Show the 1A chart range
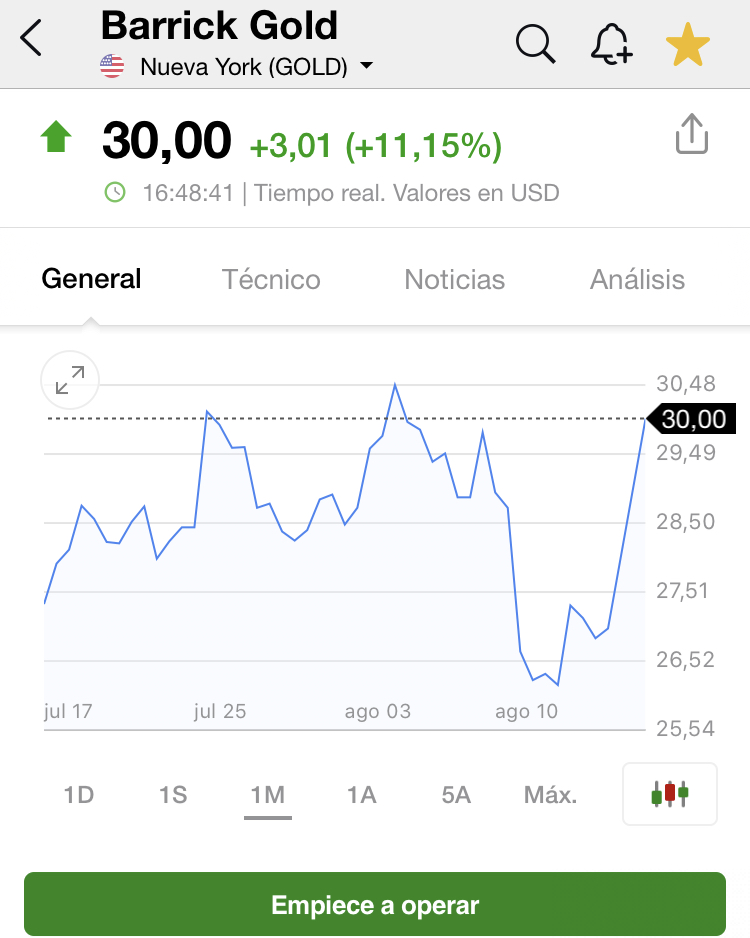Screen dimensions: 750x938 pos(361,795)
